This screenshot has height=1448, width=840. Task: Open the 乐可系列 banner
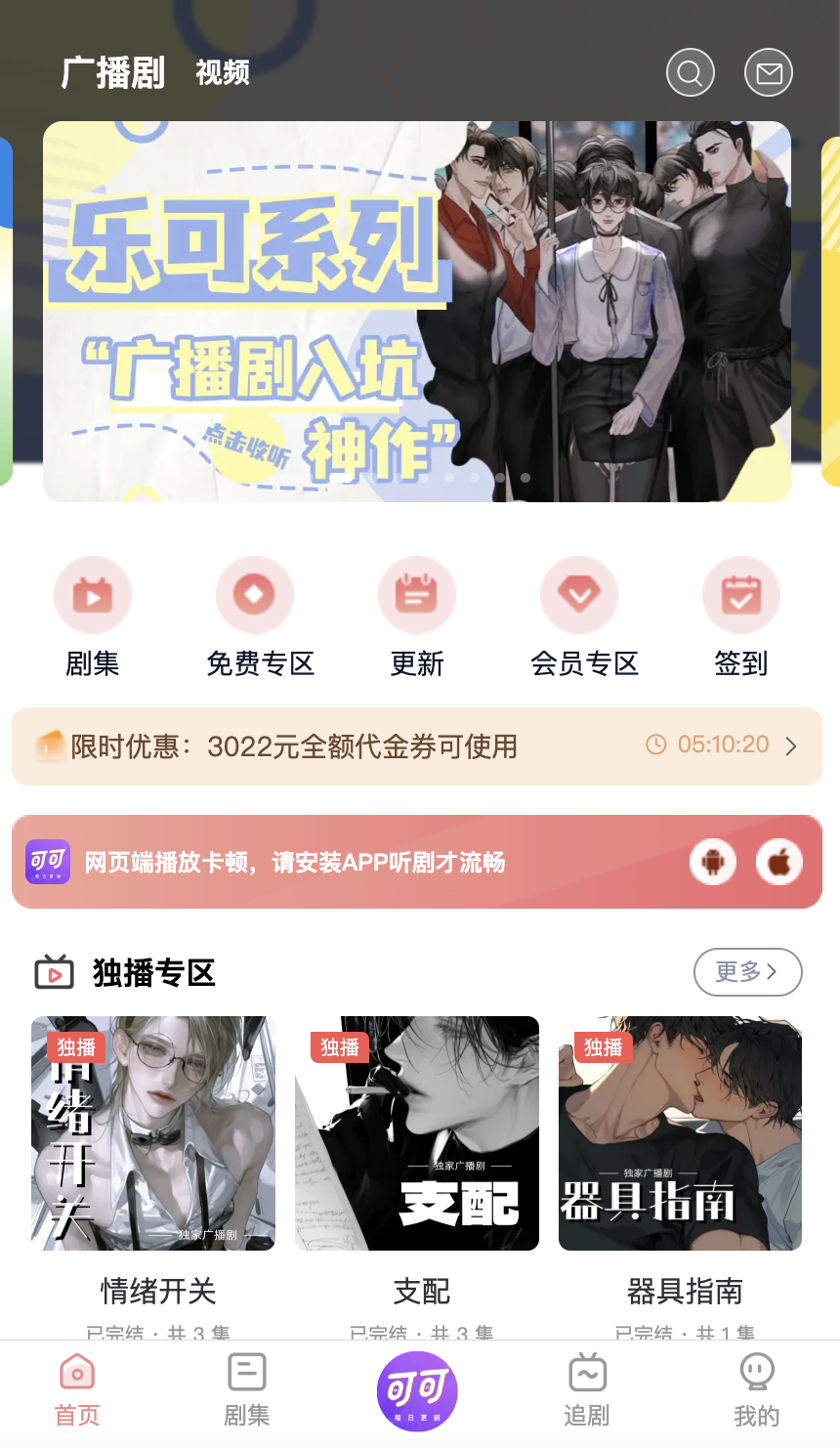417,311
